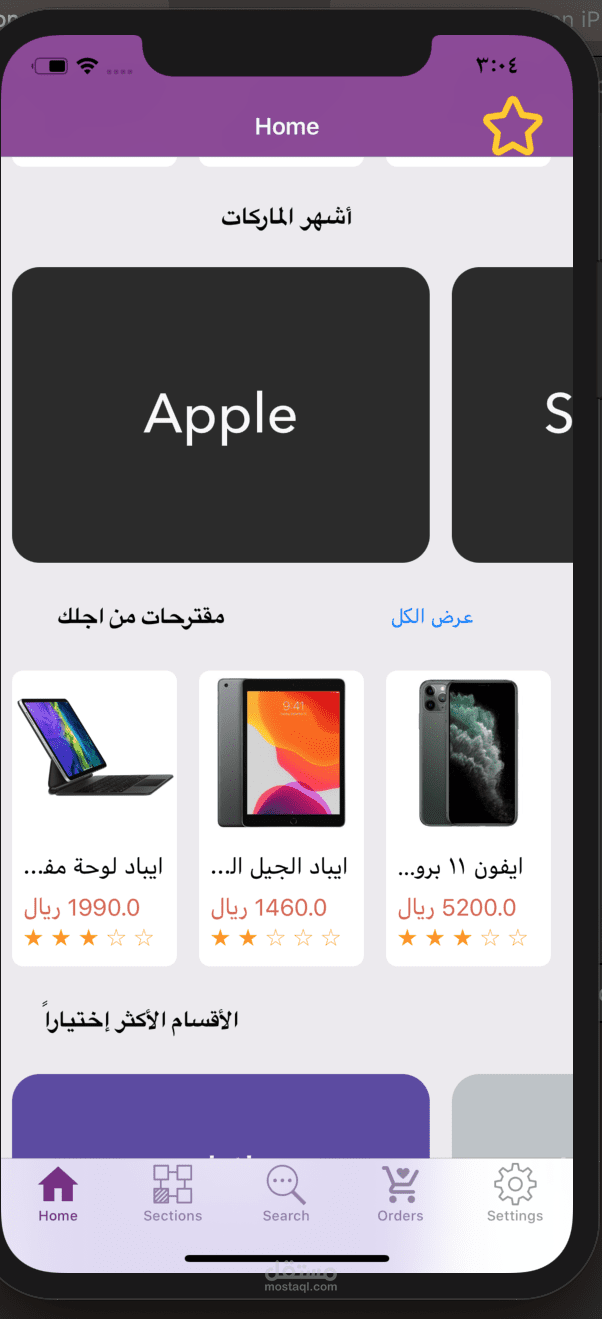Open the iPhone 11 Pro product card
This screenshot has width=602, height=1319.
[468, 818]
